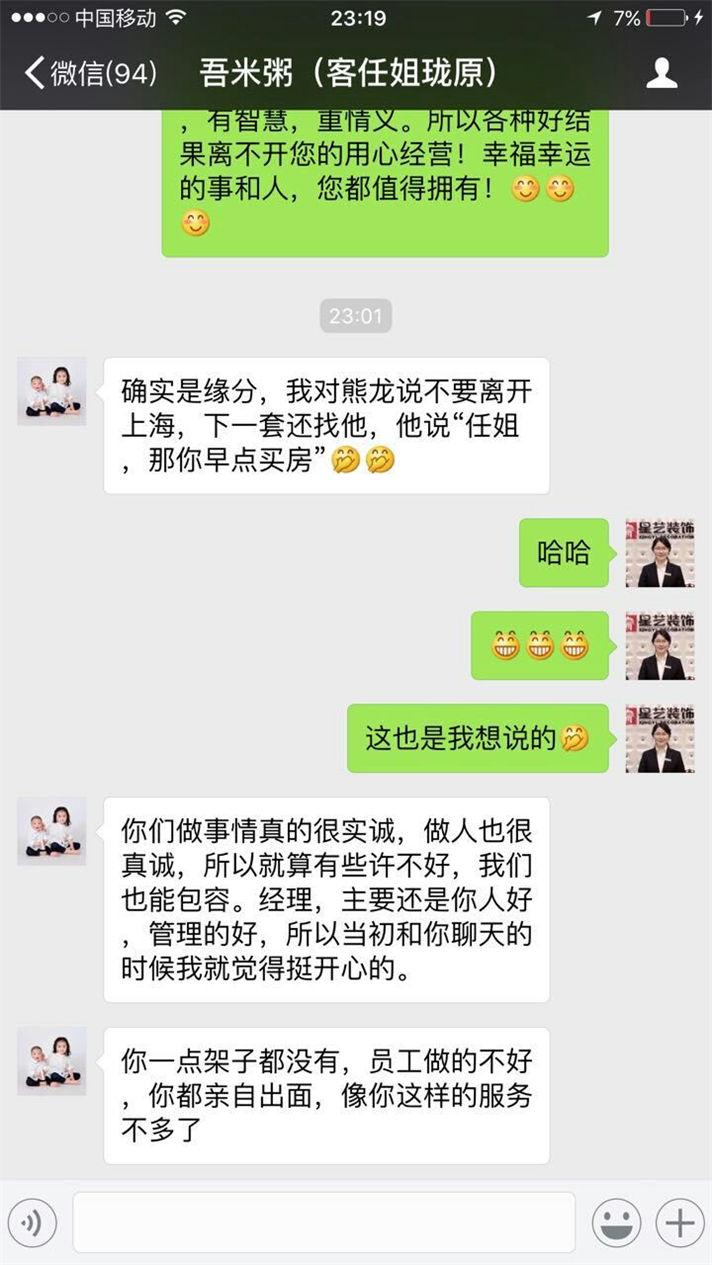Tap the customer's avatar beside the 23:01 message

coord(52,391)
